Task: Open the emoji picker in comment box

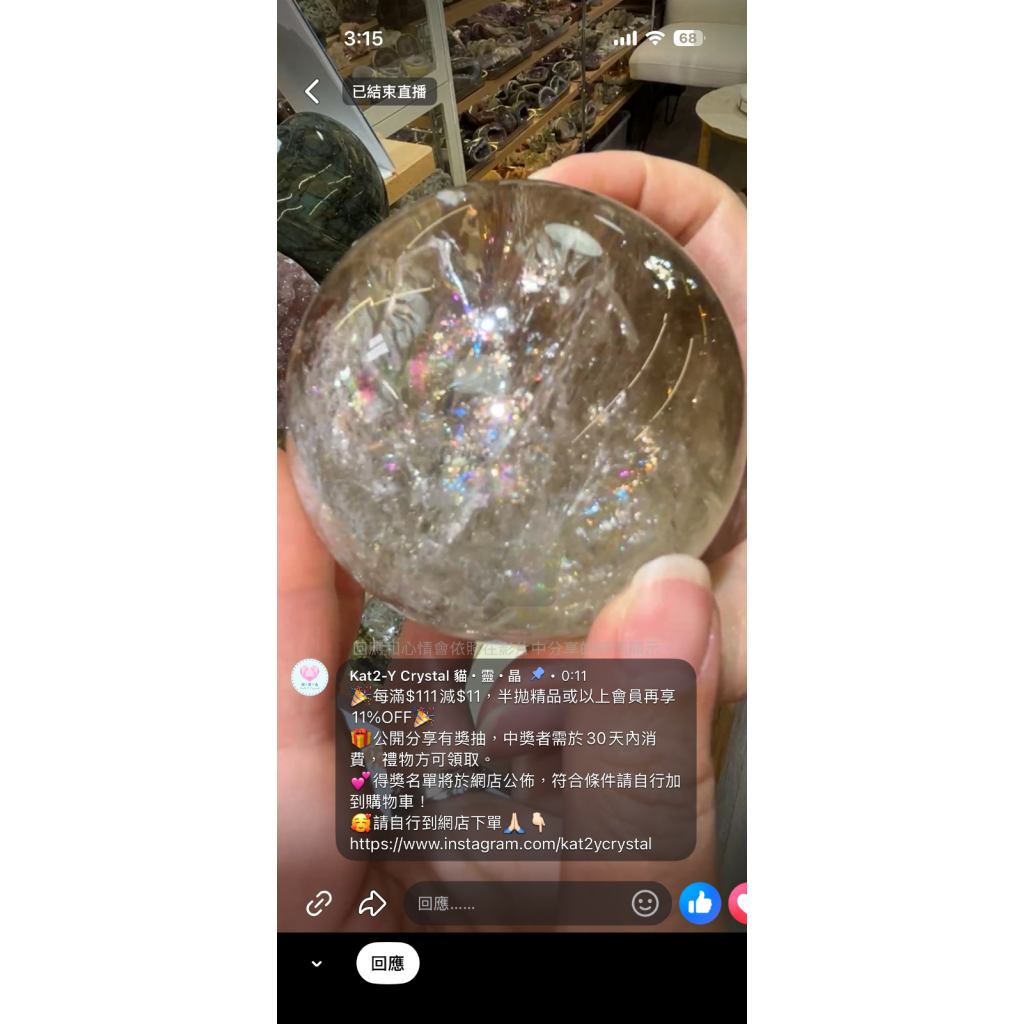Action: [645, 904]
